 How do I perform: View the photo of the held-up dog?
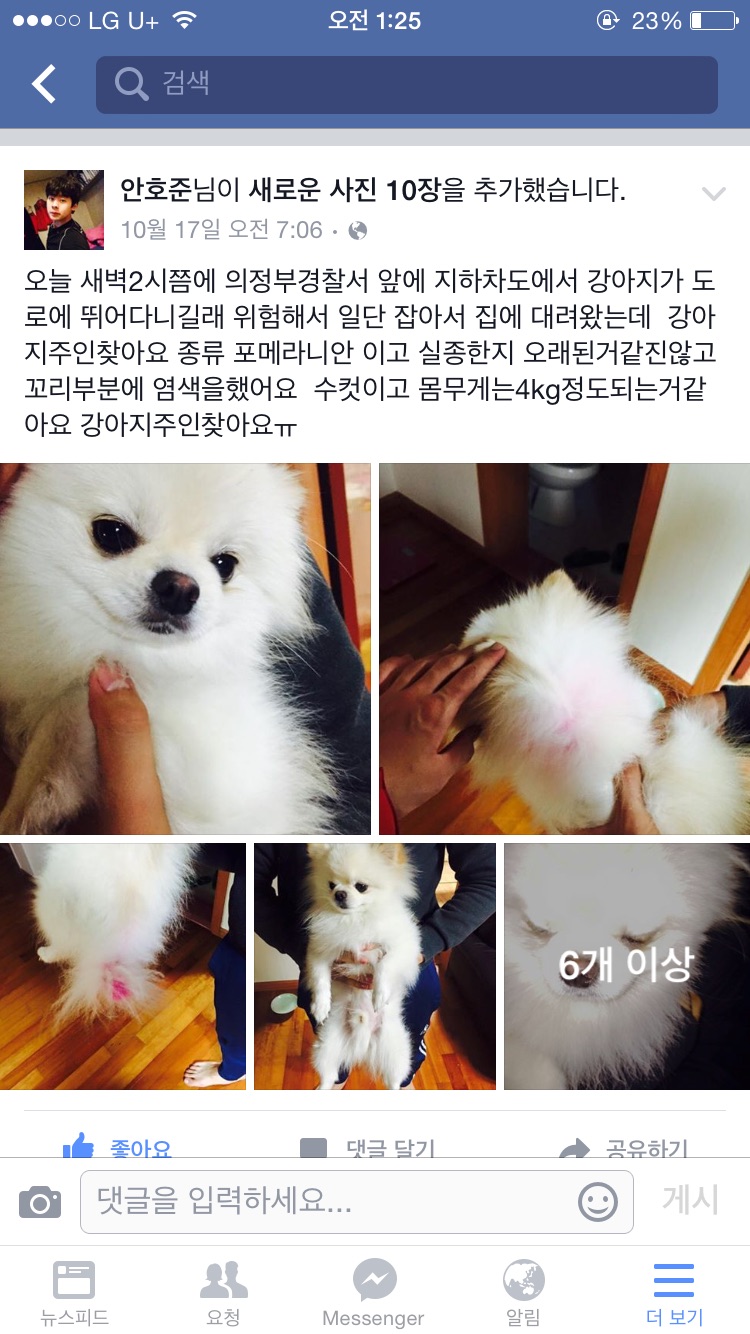tap(375, 966)
